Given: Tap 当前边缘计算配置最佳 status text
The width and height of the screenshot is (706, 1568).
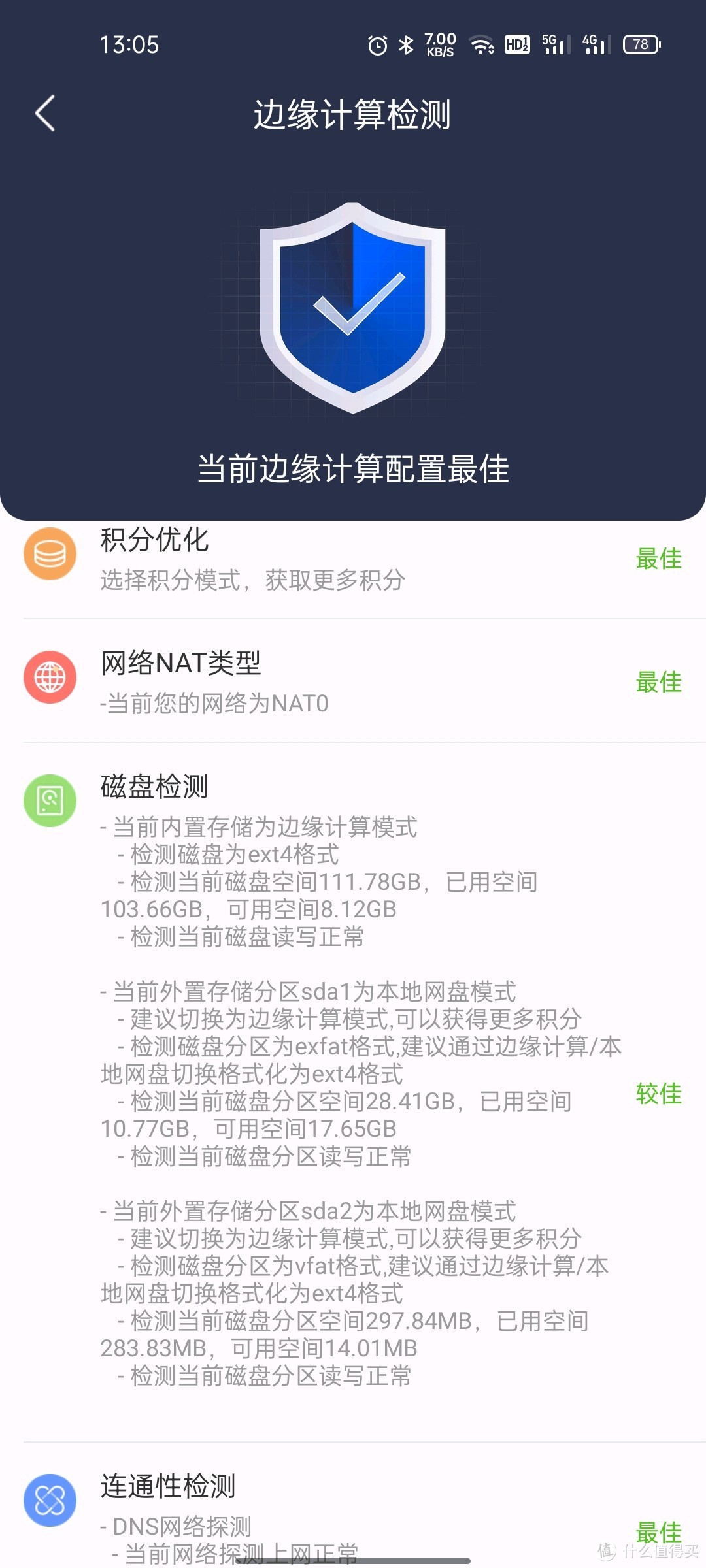Looking at the screenshot, I should tap(353, 468).
